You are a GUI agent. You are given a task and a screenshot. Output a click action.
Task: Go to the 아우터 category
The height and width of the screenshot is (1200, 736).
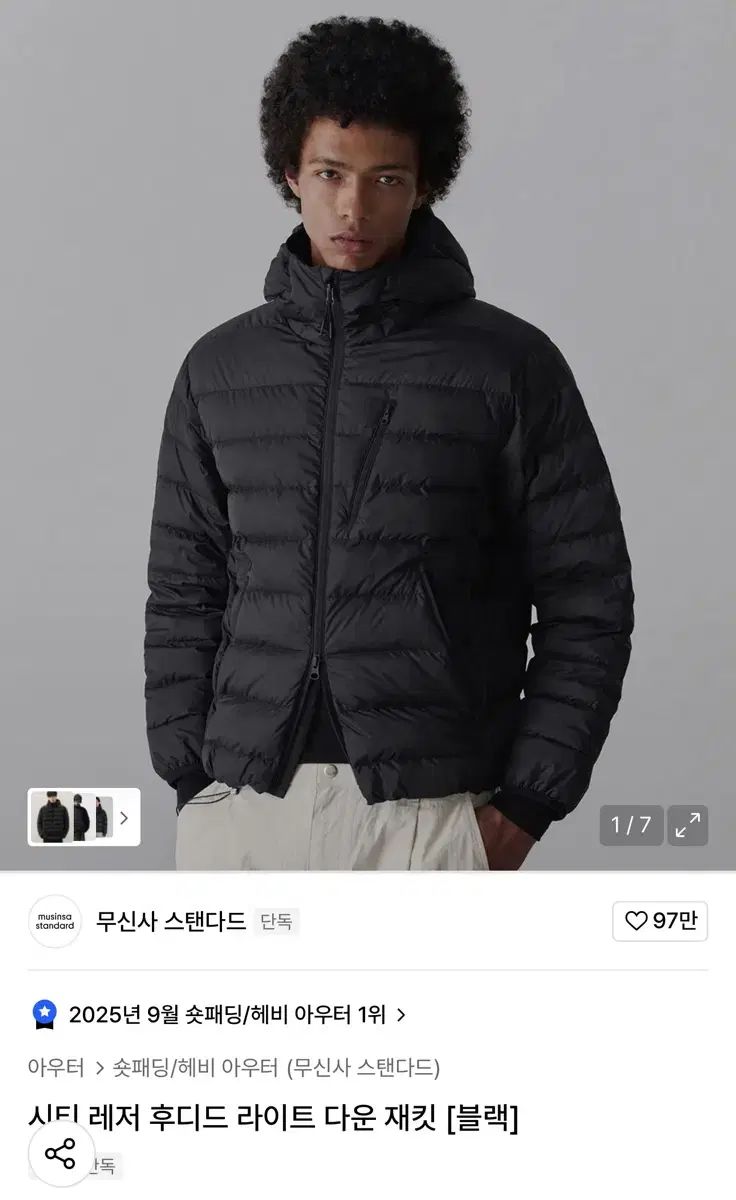[56, 1067]
